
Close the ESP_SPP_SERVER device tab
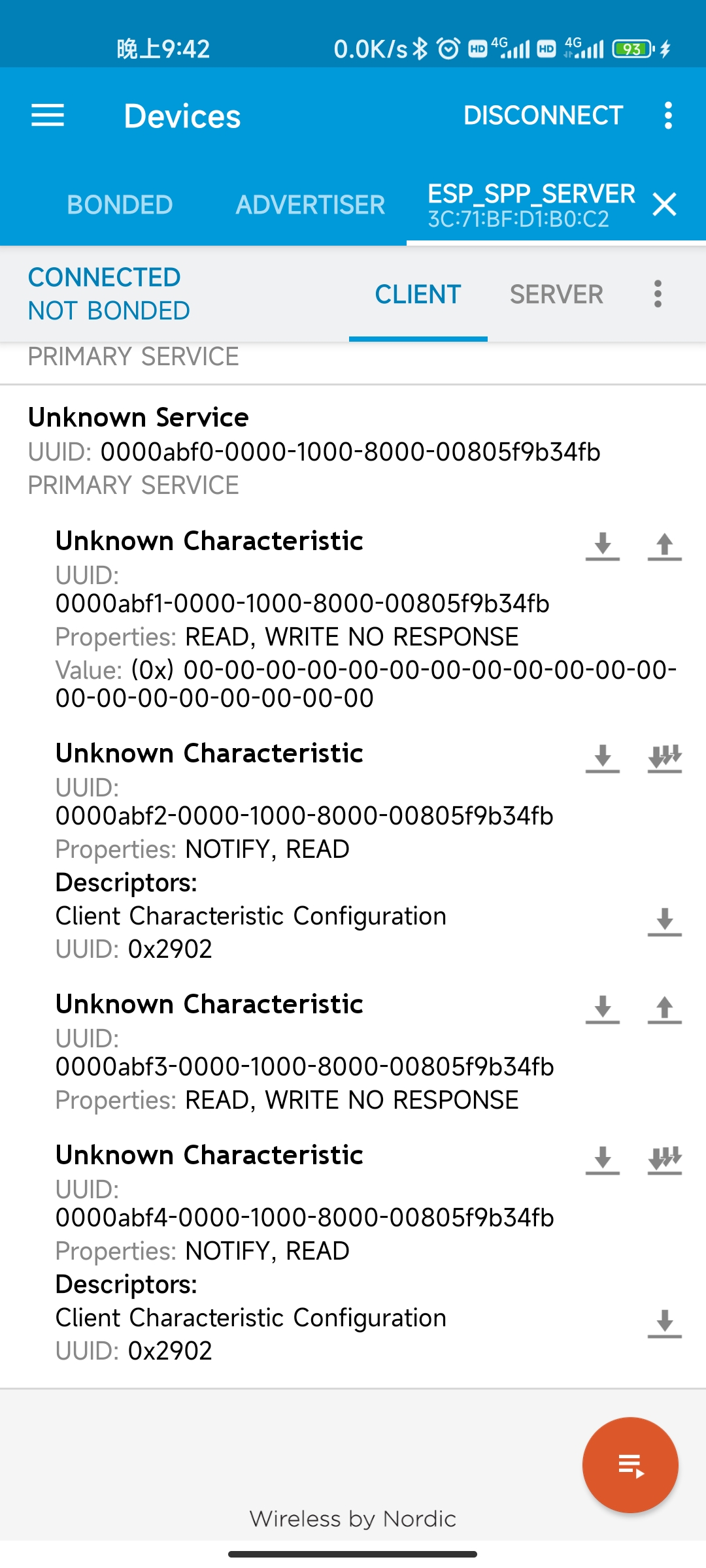[664, 204]
